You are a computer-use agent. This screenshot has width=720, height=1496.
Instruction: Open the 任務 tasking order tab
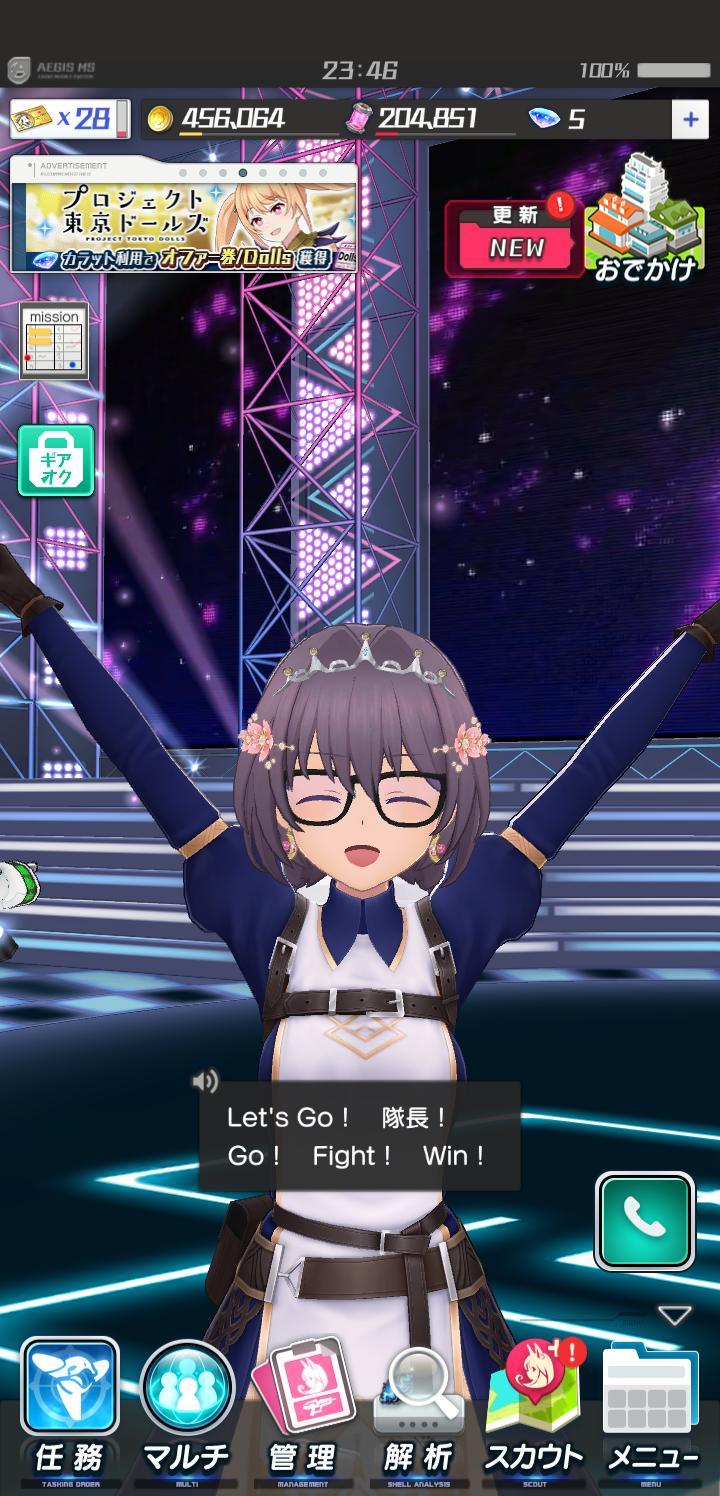pos(69,1412)
